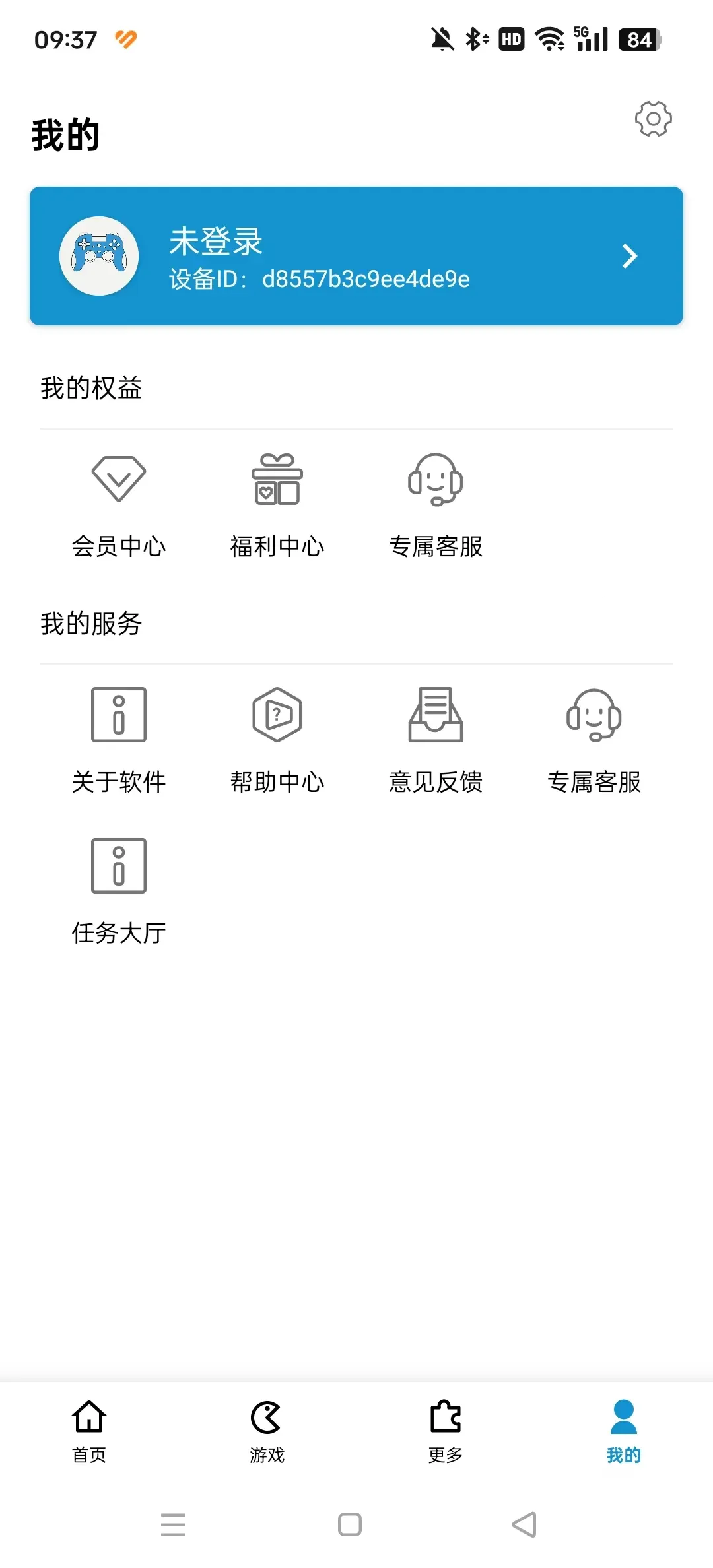Tap 未登录 to log in
The image size is (713, 1568).
point(215,242)
